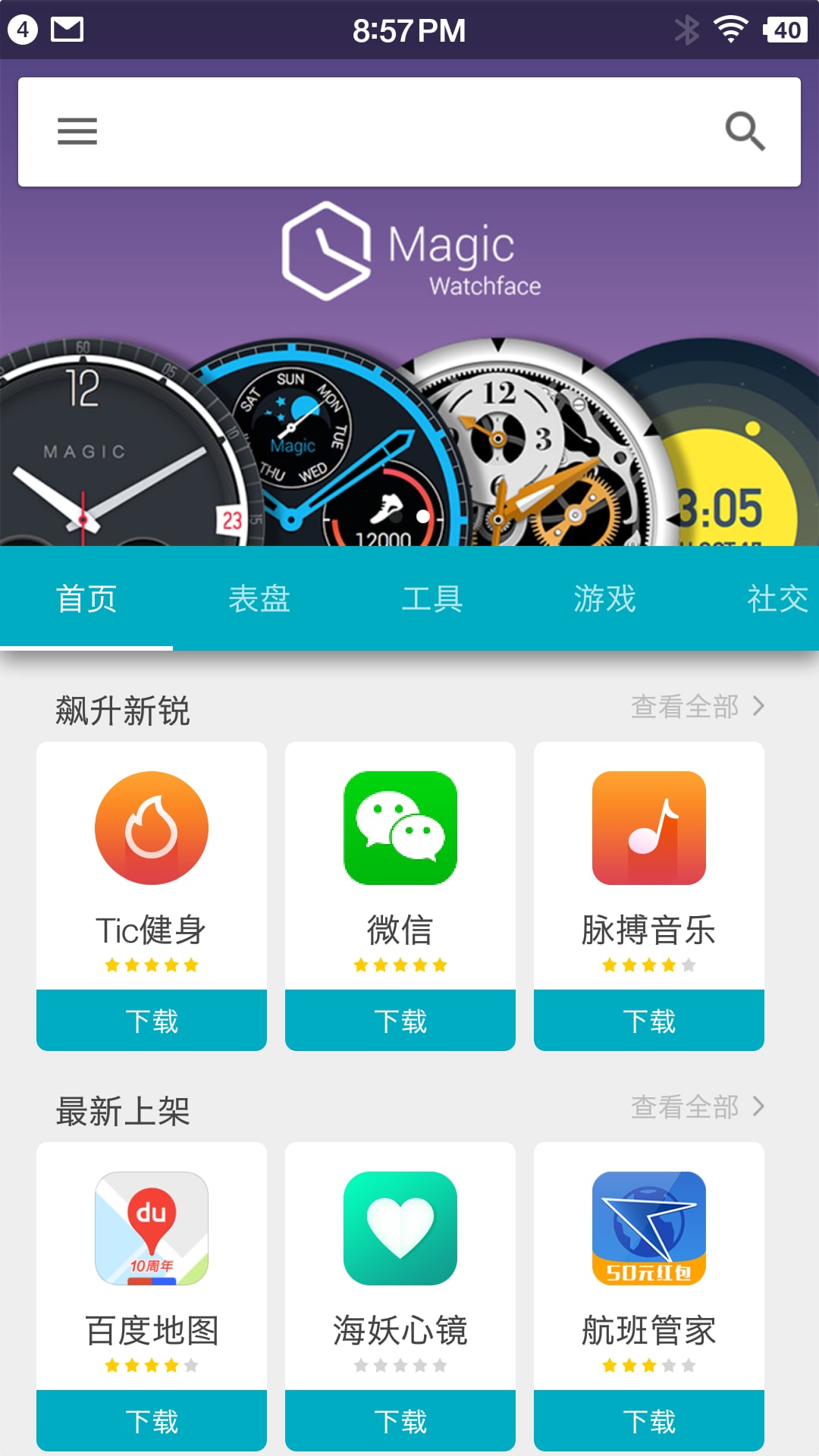Screen dimensions: 819x1456
Task: Open the 社交 social category
Action: (776, 599)
